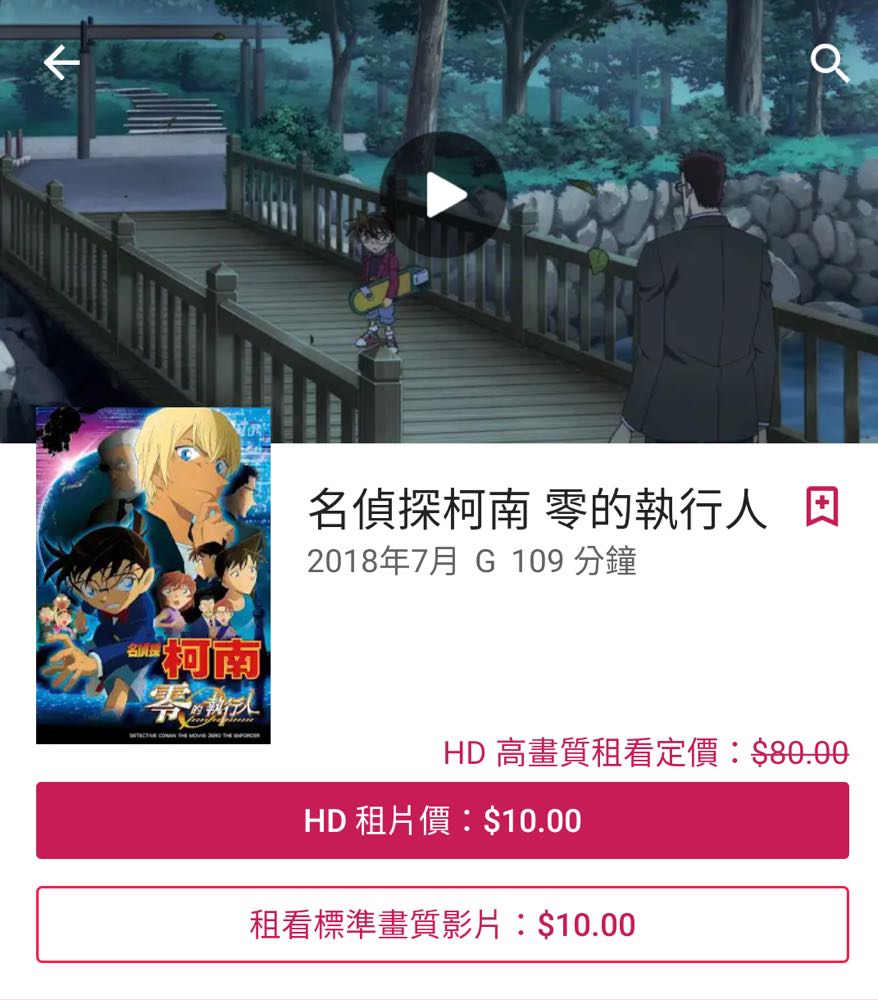This screenshot has height=1000, width=878.
Task: Open the 名偵探柯南 movie poster
Action: [x=153, y=575]
